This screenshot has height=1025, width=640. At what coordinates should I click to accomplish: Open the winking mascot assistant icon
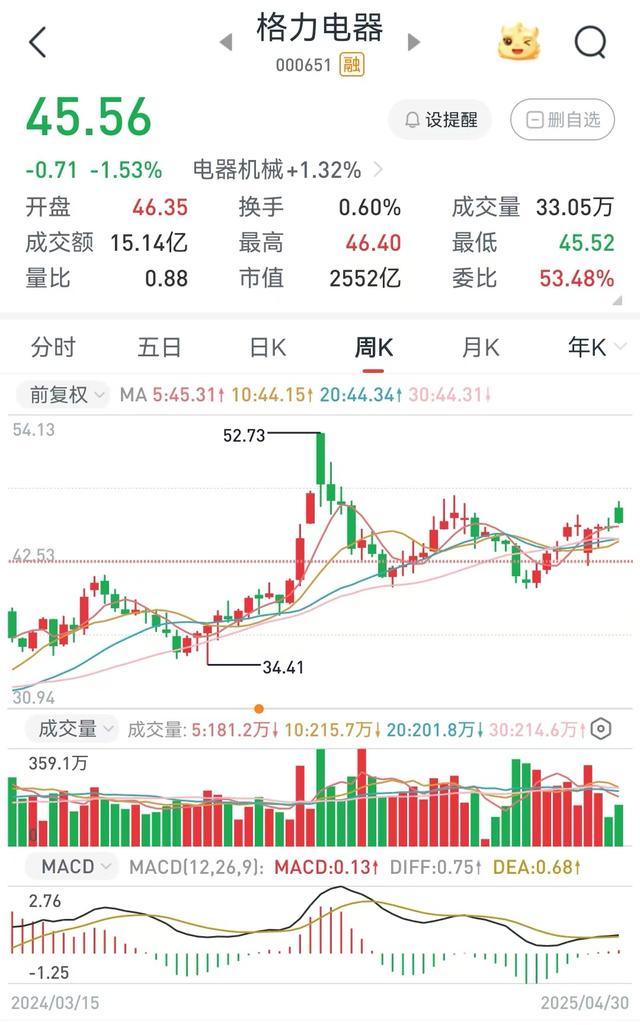(x=518, y=42)
